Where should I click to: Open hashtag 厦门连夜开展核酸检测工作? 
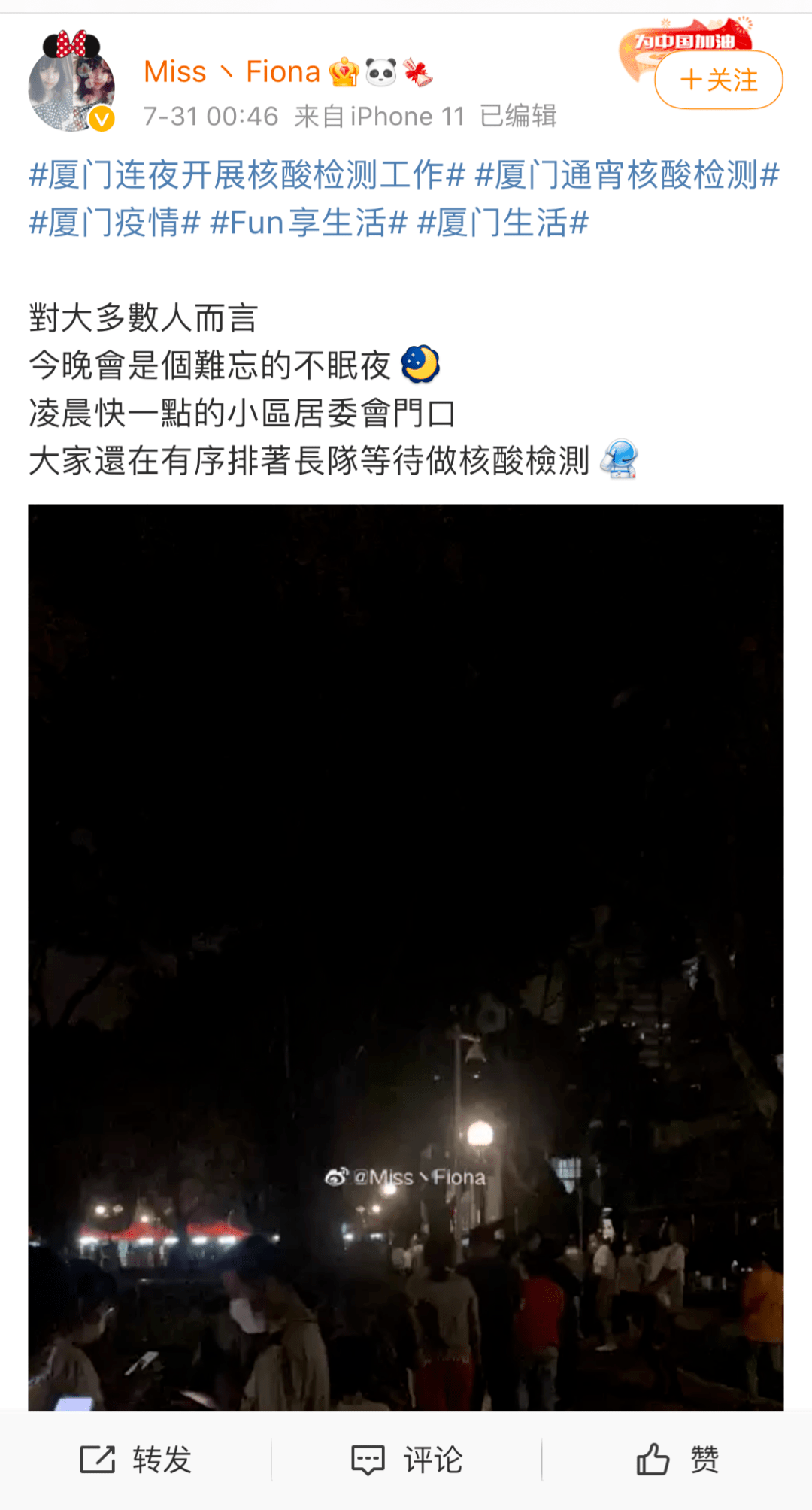(247, 175)
